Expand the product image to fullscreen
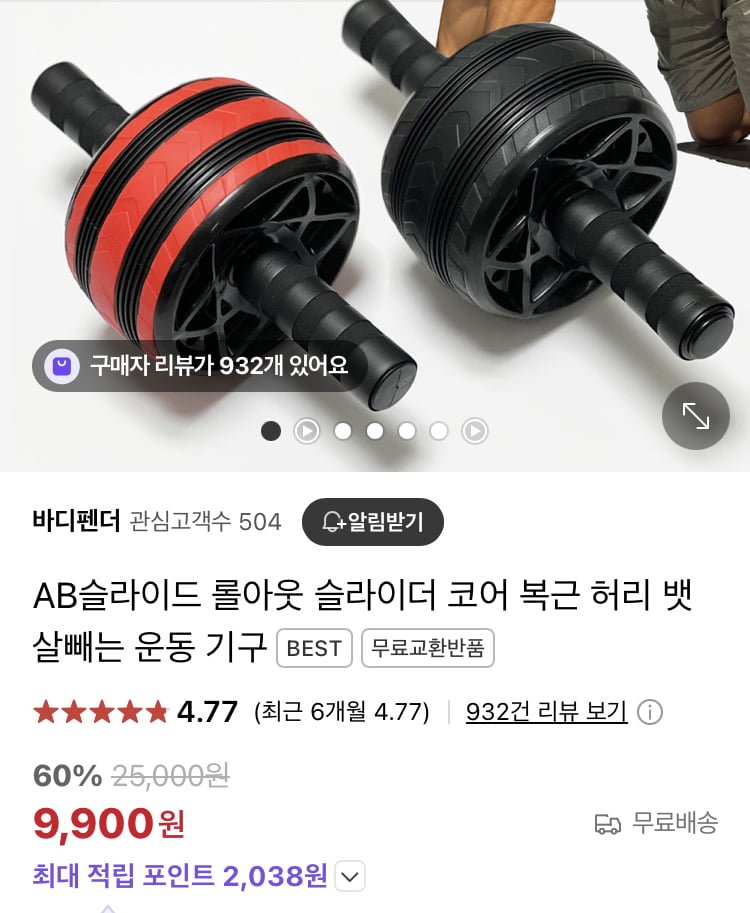 [x=696, y=416]
